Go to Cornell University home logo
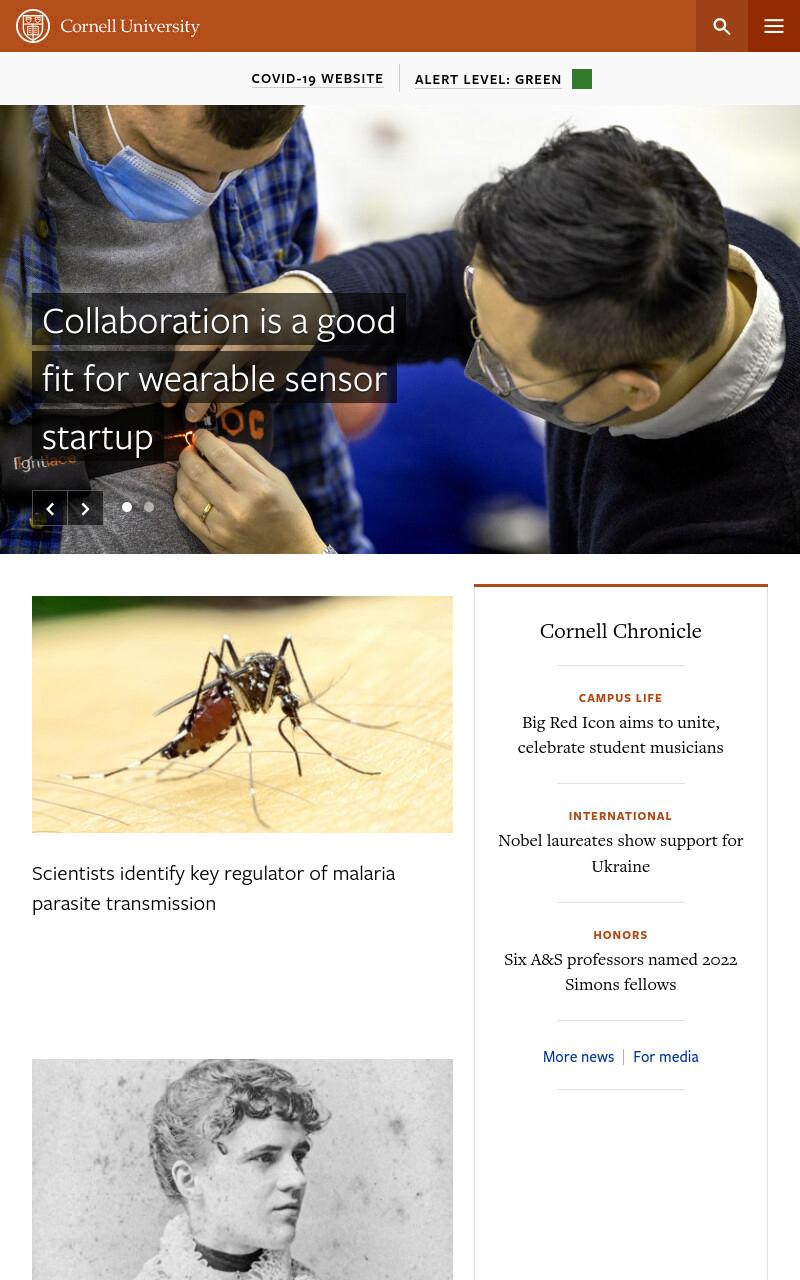The image size is (800, 1280). pyautogui.click(x=108, y=26)
